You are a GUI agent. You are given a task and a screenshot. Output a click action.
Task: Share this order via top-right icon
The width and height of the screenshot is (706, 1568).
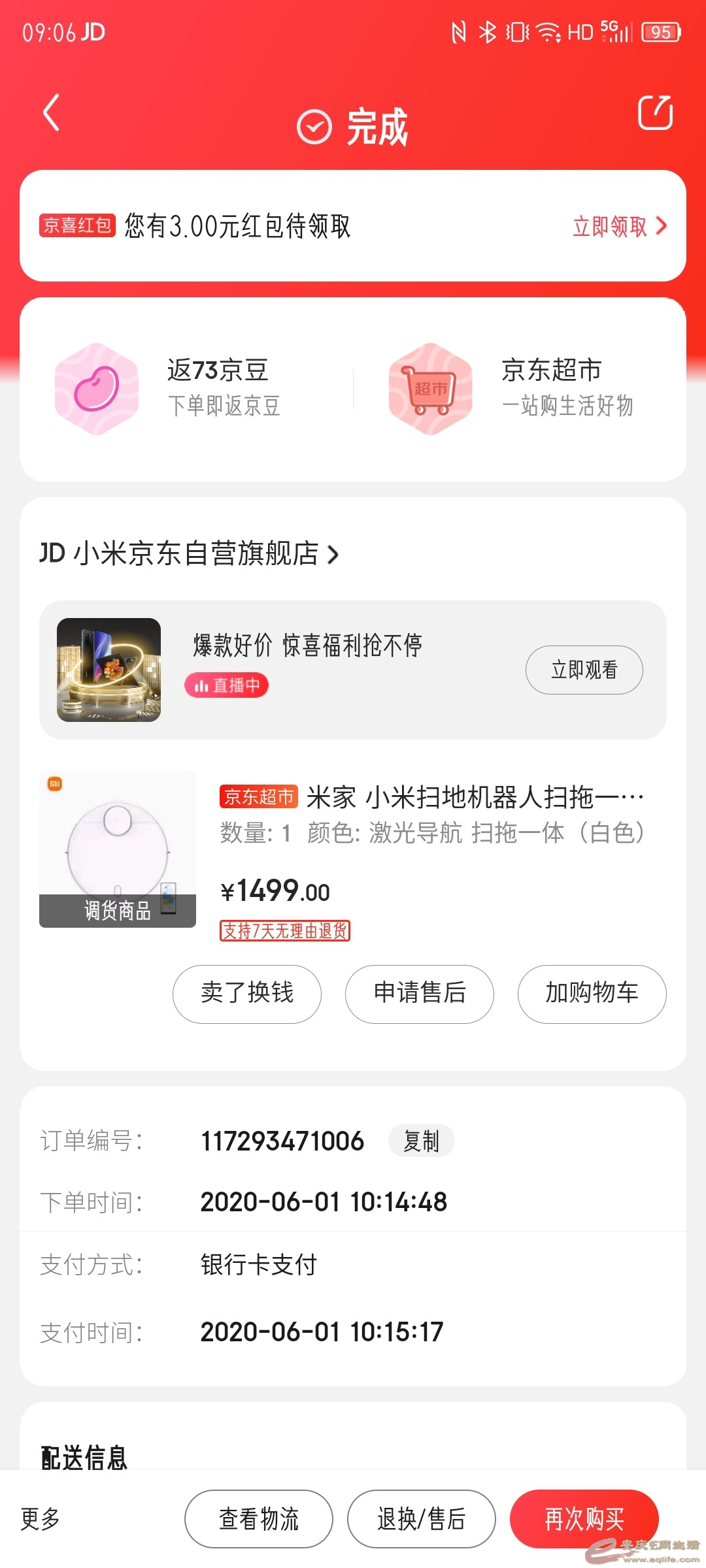(655, 113)
